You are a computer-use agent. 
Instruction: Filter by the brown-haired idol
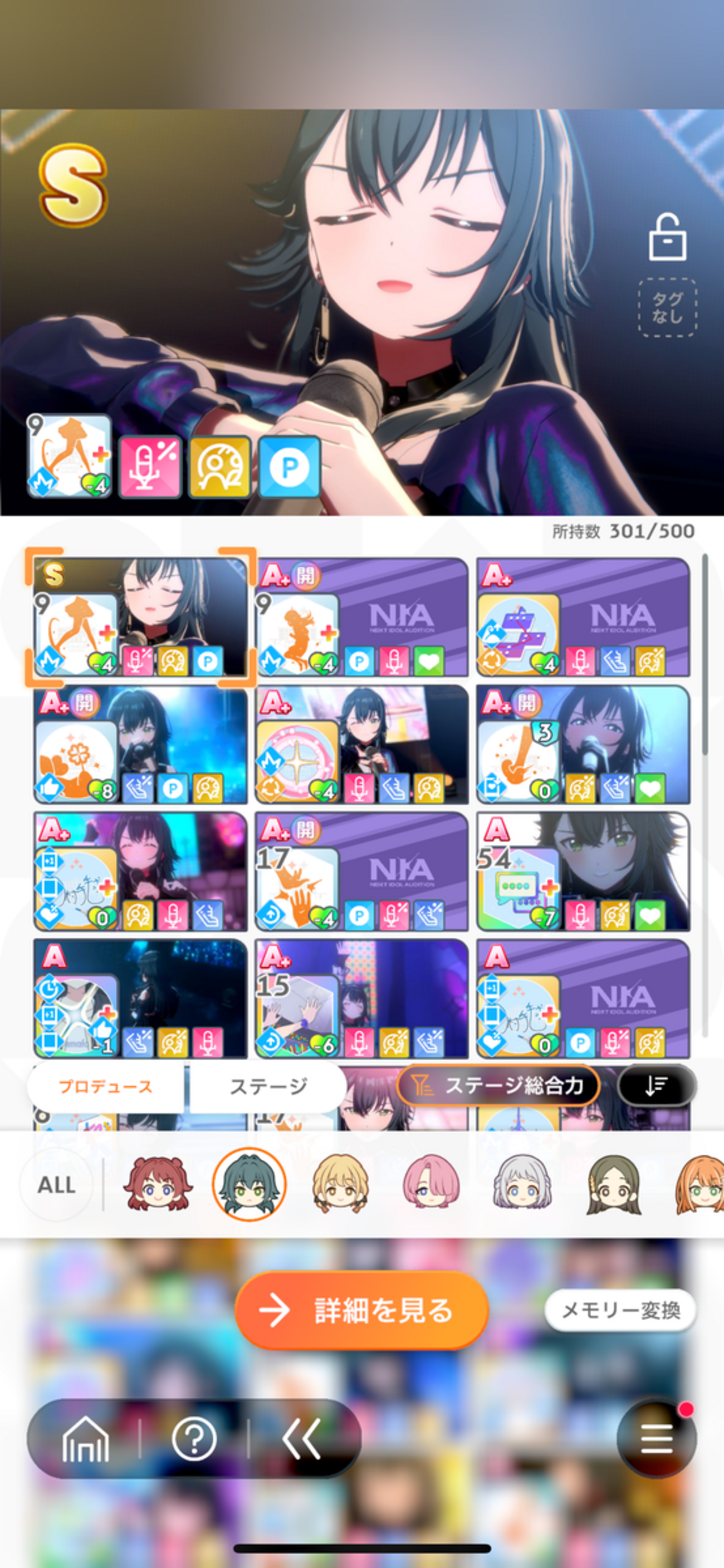[x=613, y=1184]
